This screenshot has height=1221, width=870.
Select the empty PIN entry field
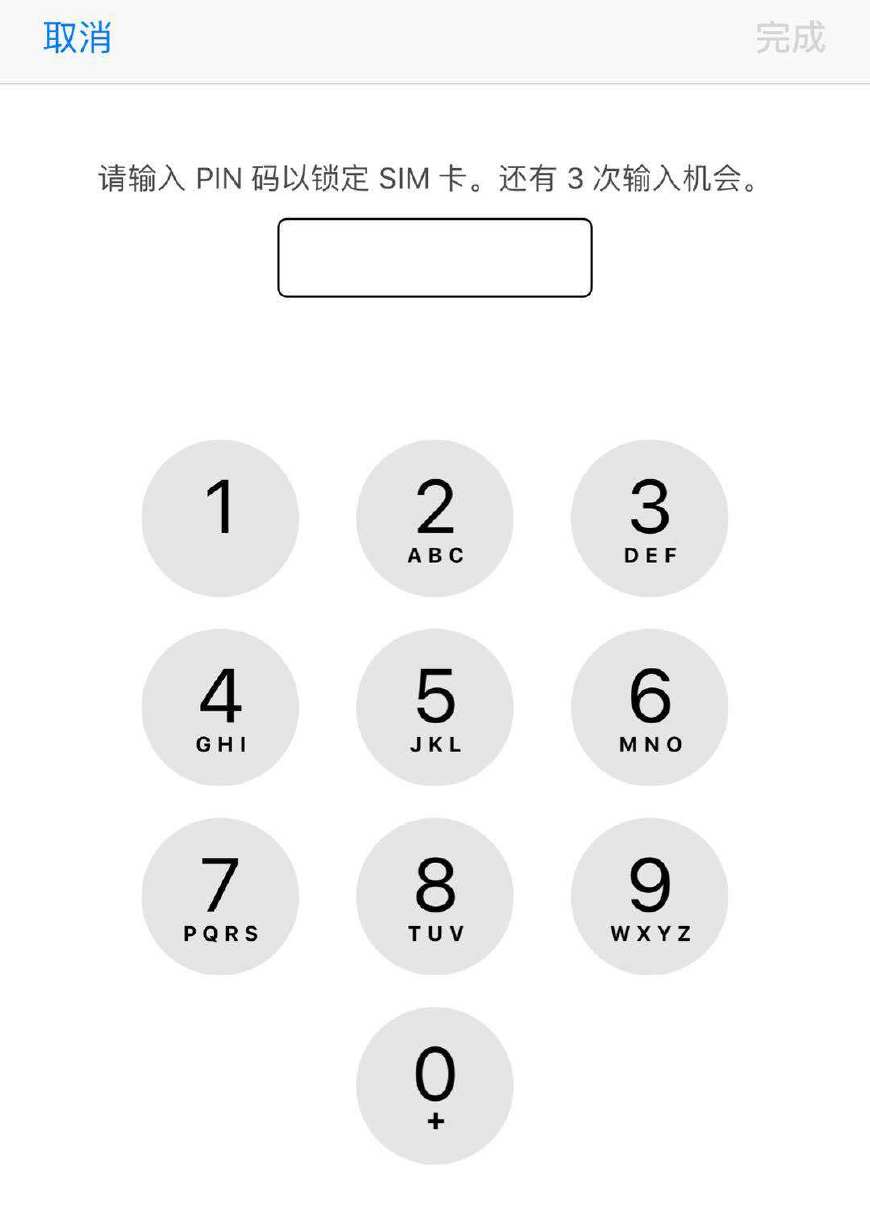click(x=434, y=258)
